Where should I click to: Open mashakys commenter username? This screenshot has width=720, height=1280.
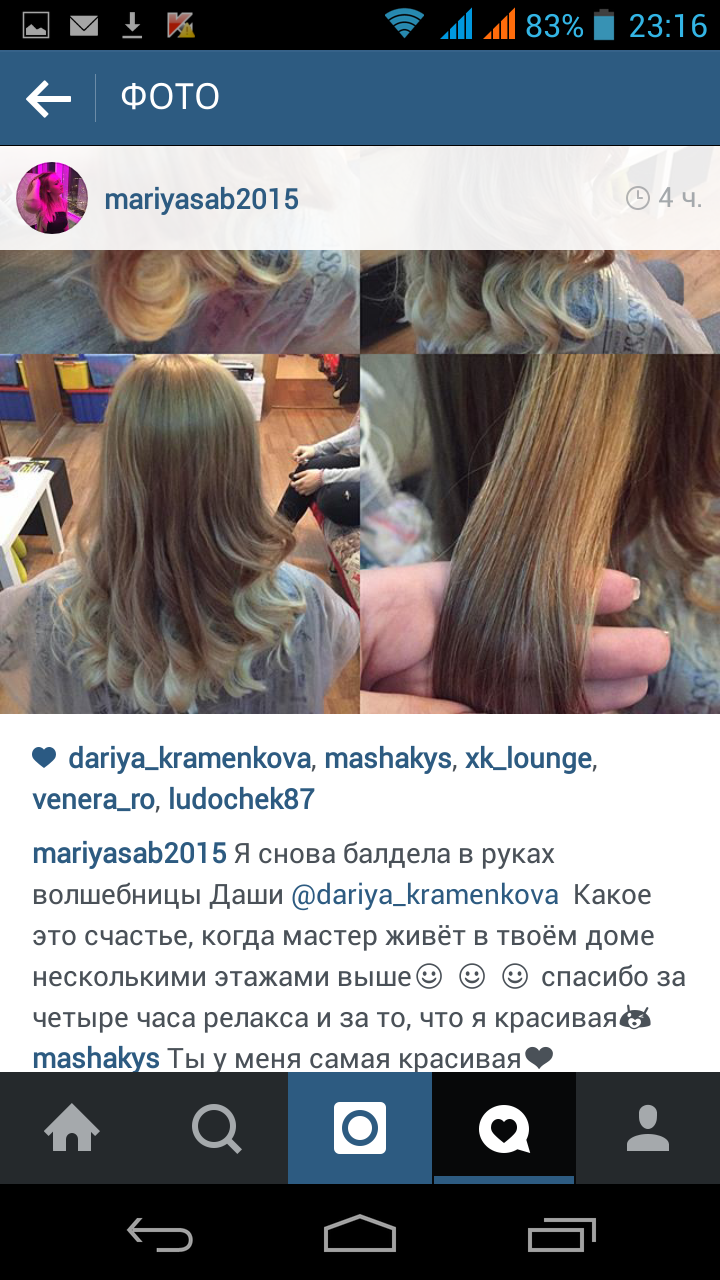click(96, 1057)
